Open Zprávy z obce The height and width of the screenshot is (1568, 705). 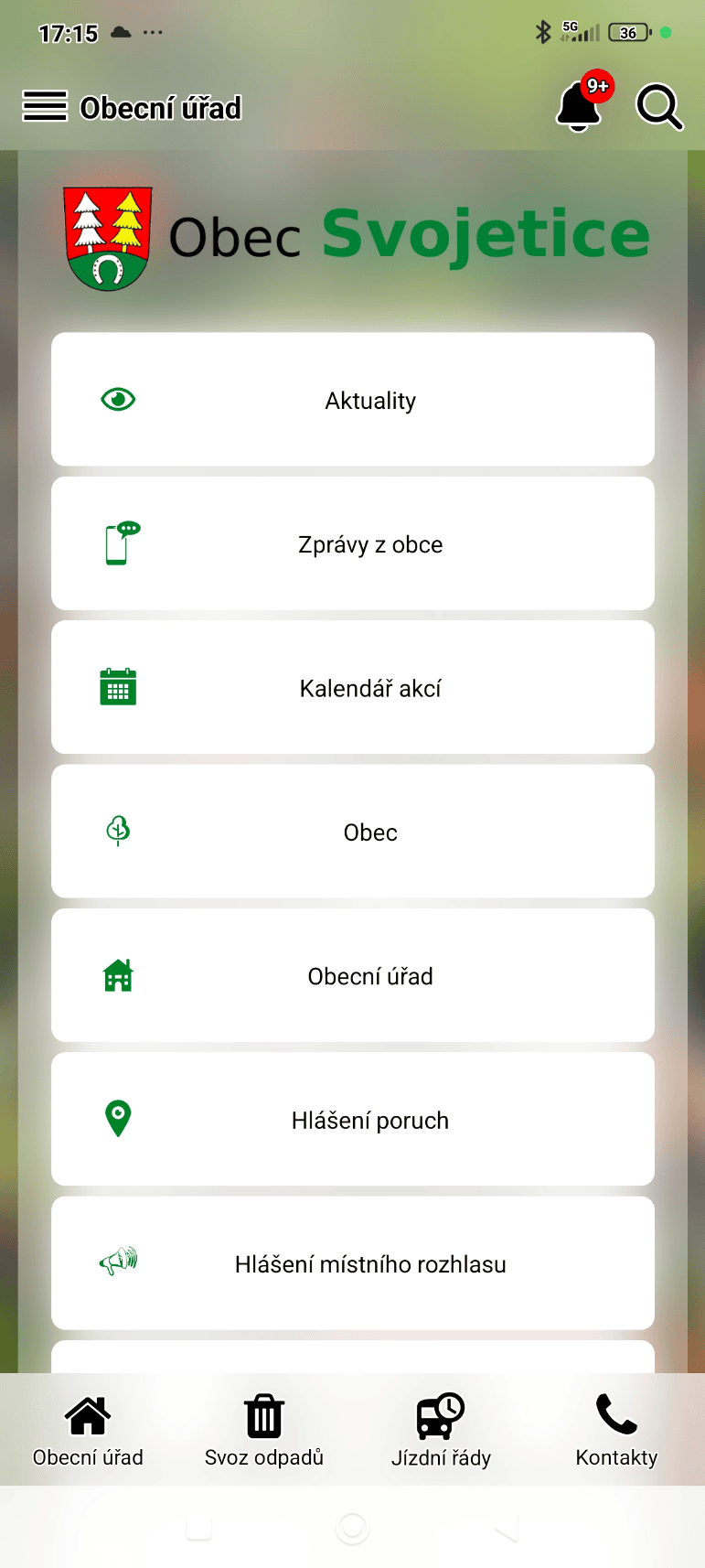click(x=353, y=544)
